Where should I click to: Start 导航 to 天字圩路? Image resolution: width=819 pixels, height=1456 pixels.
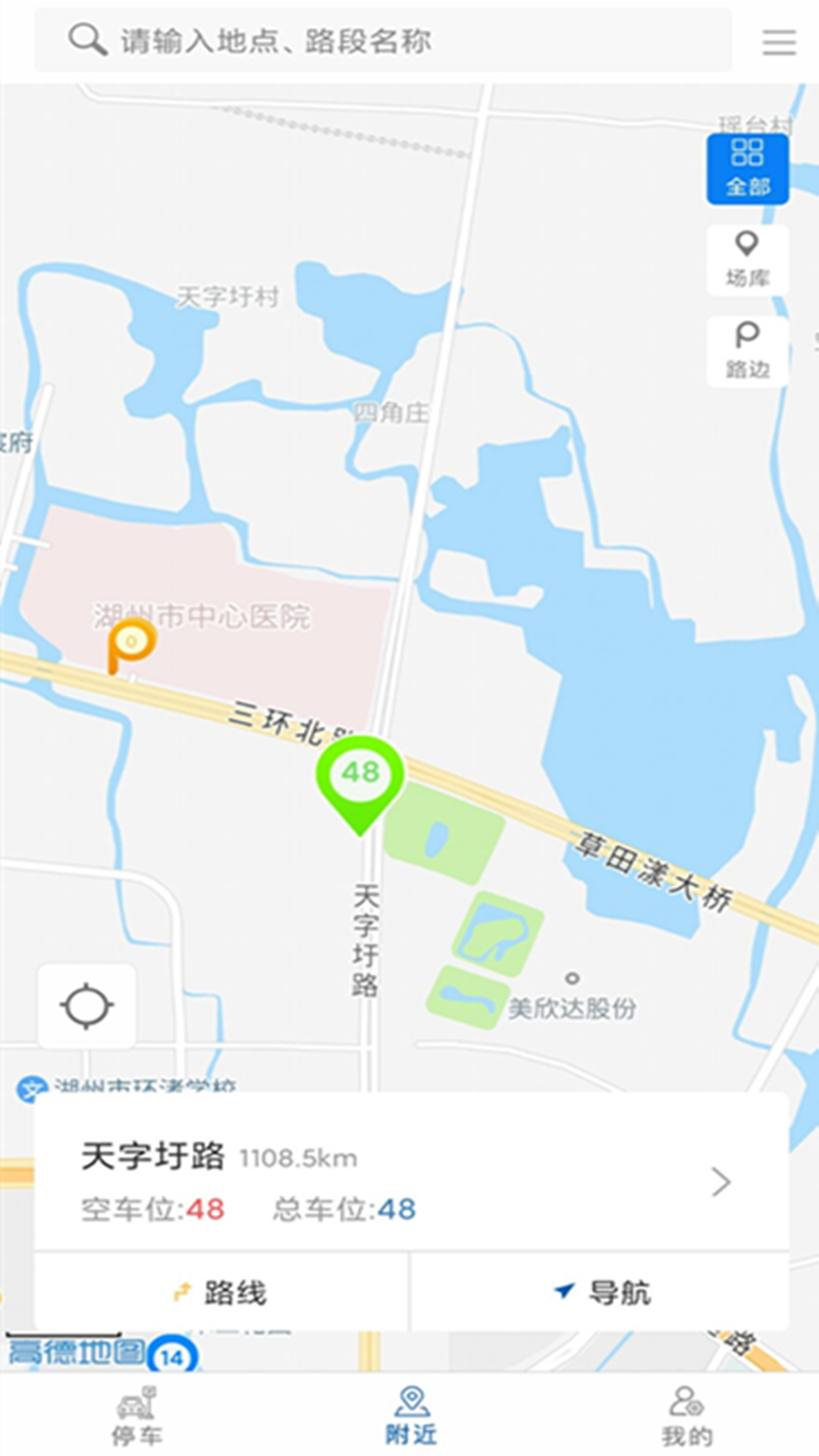tap(601, 1292)
